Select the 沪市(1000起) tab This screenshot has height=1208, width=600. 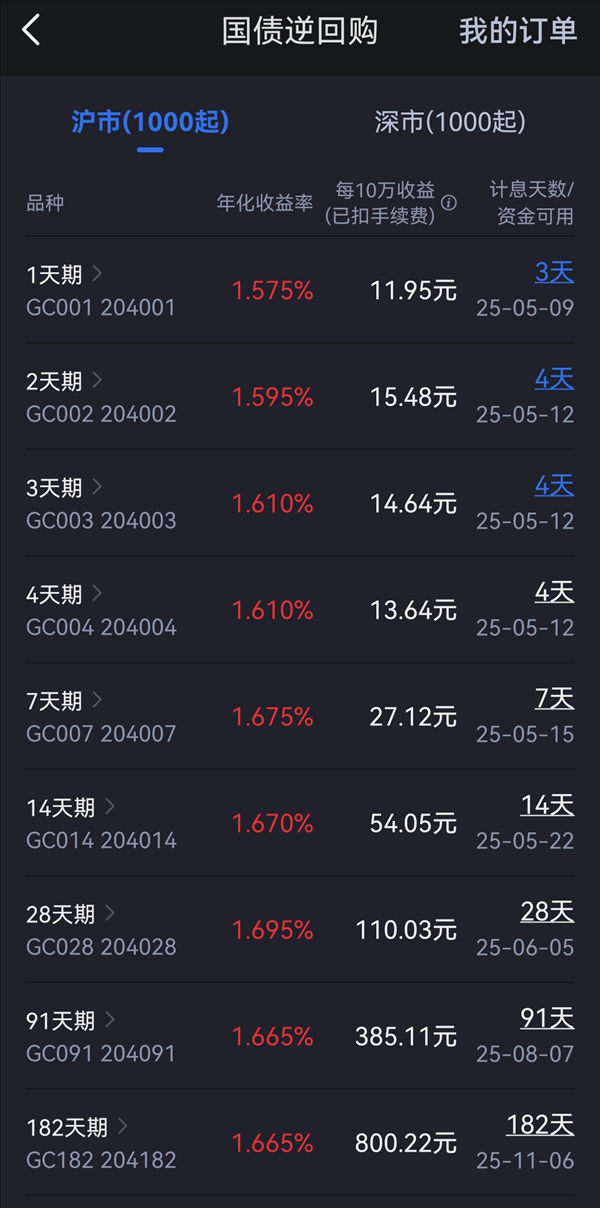tap(150, 122)
